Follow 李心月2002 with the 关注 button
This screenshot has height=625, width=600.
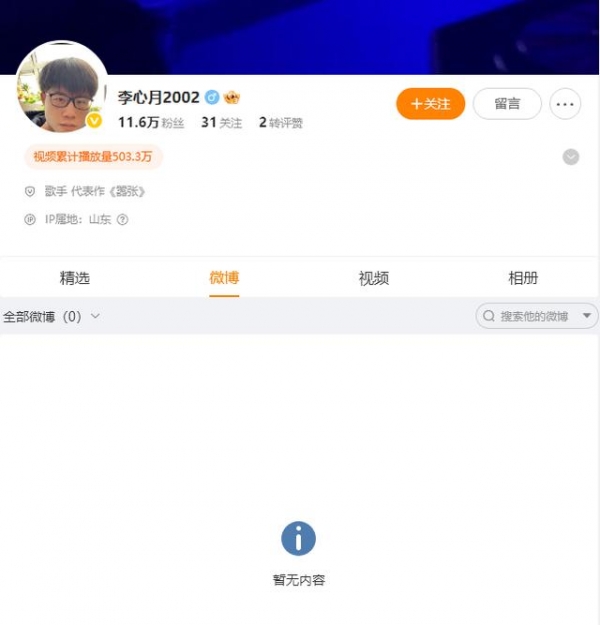pos(430,104)
